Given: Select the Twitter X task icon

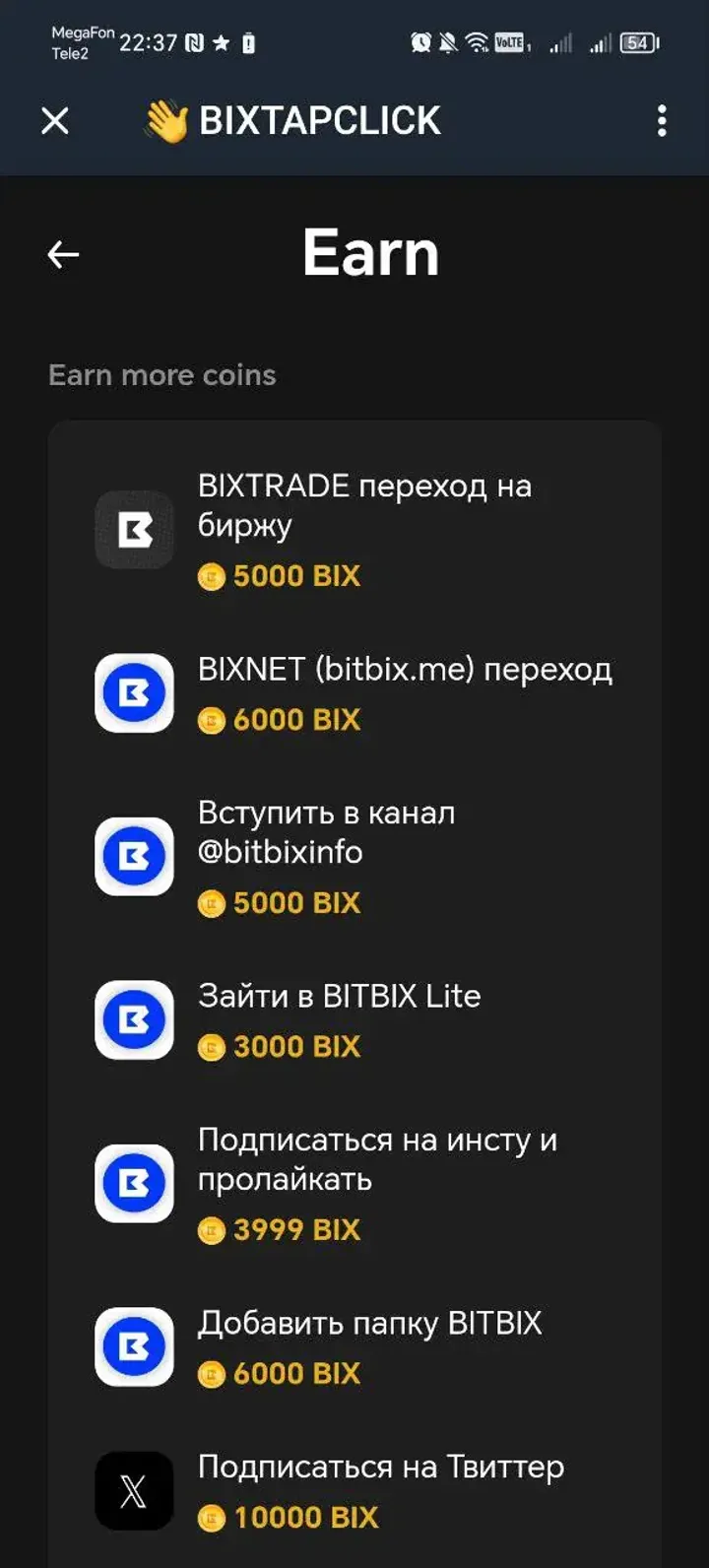Looking at the screenshot, I should [134, 1490].
